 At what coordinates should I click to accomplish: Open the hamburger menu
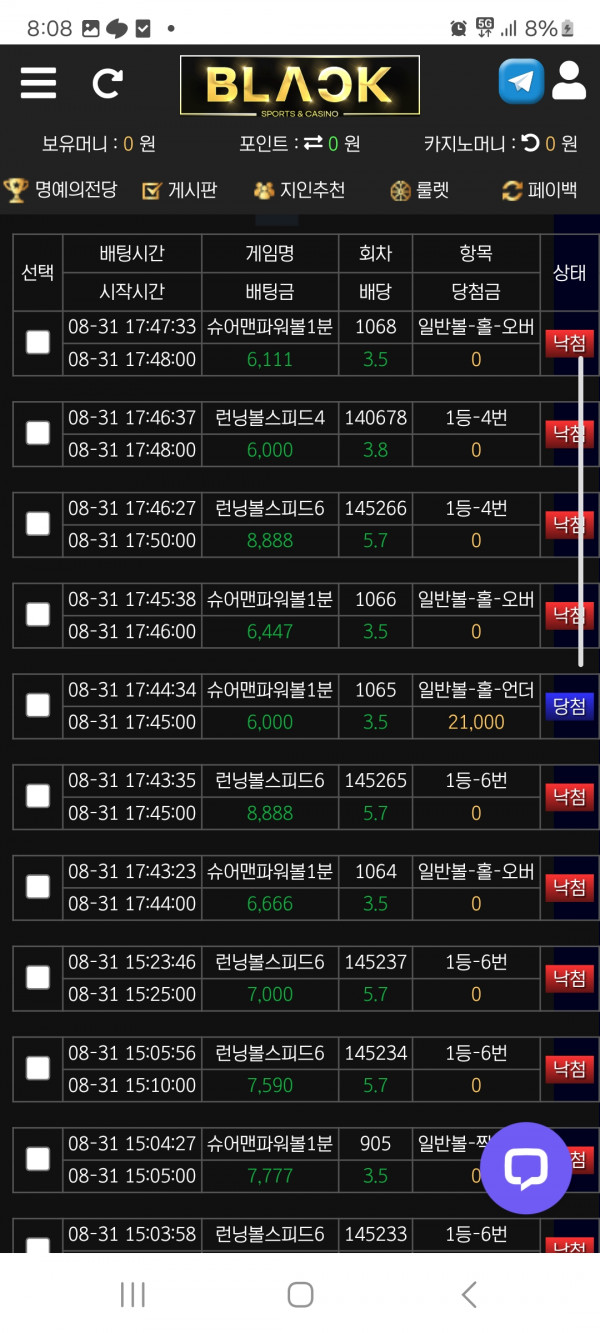click(38, 83)
